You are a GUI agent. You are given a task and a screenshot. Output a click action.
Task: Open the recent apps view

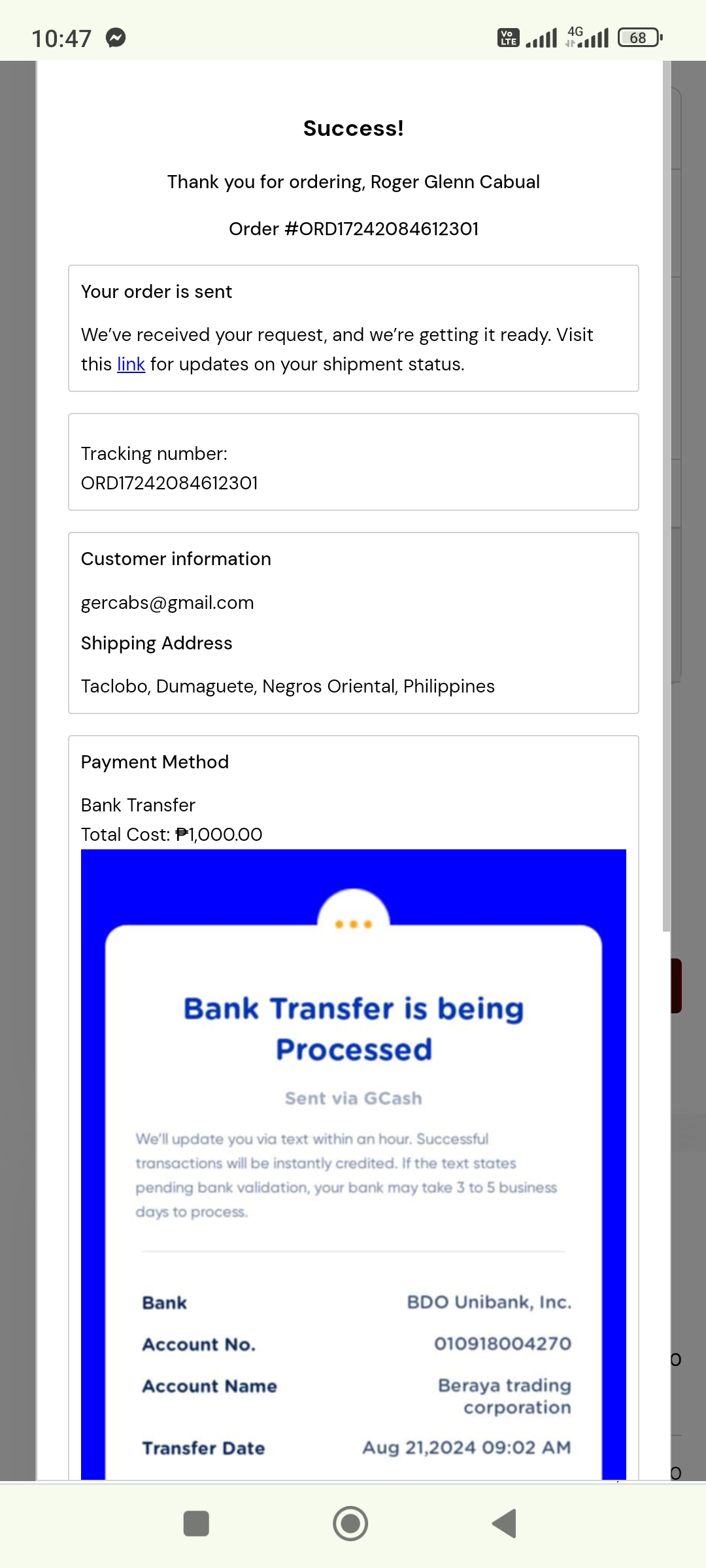tap(196, 1524)
